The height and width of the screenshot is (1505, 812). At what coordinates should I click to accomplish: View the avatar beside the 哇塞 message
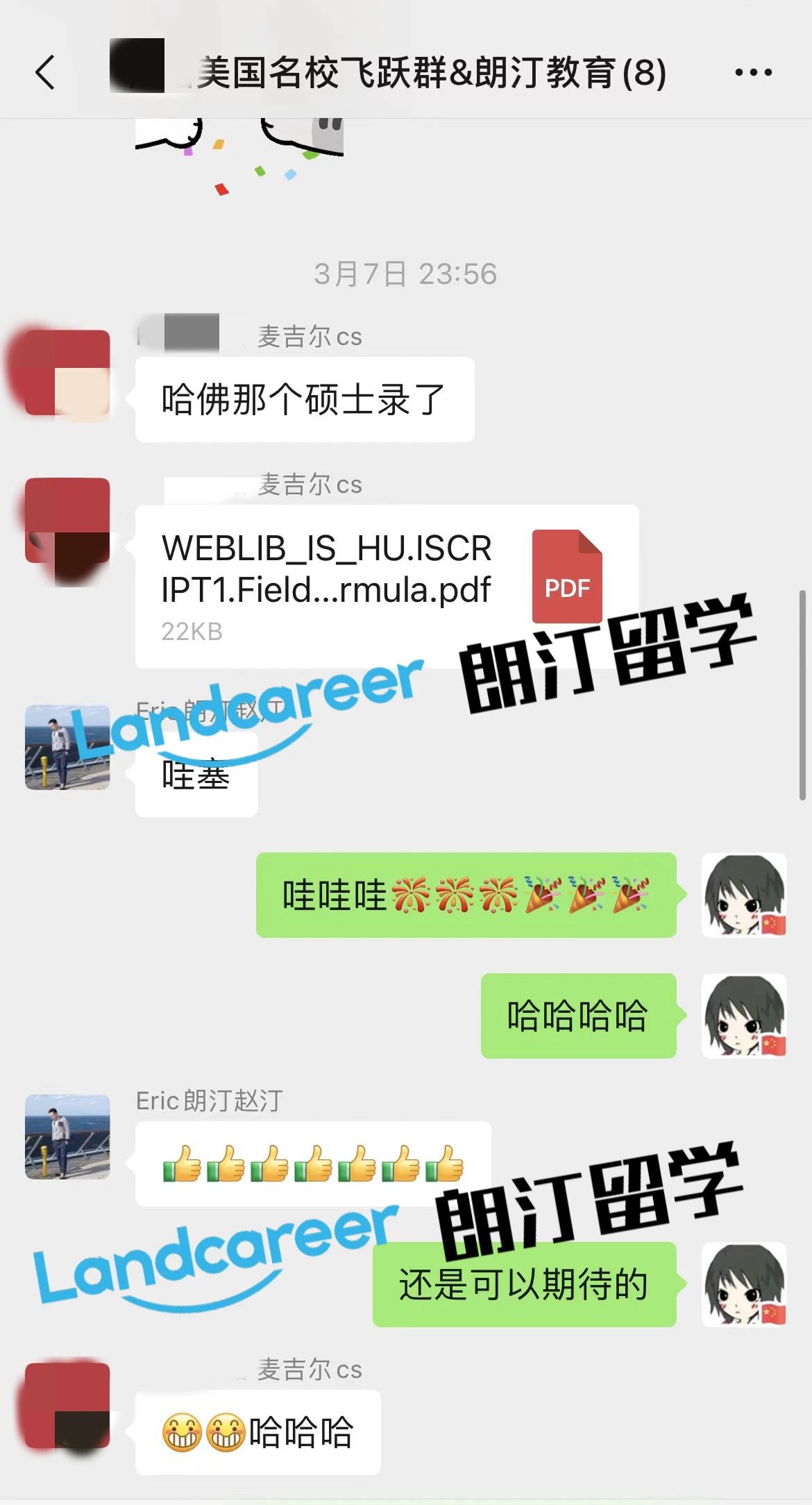(67, 748)
